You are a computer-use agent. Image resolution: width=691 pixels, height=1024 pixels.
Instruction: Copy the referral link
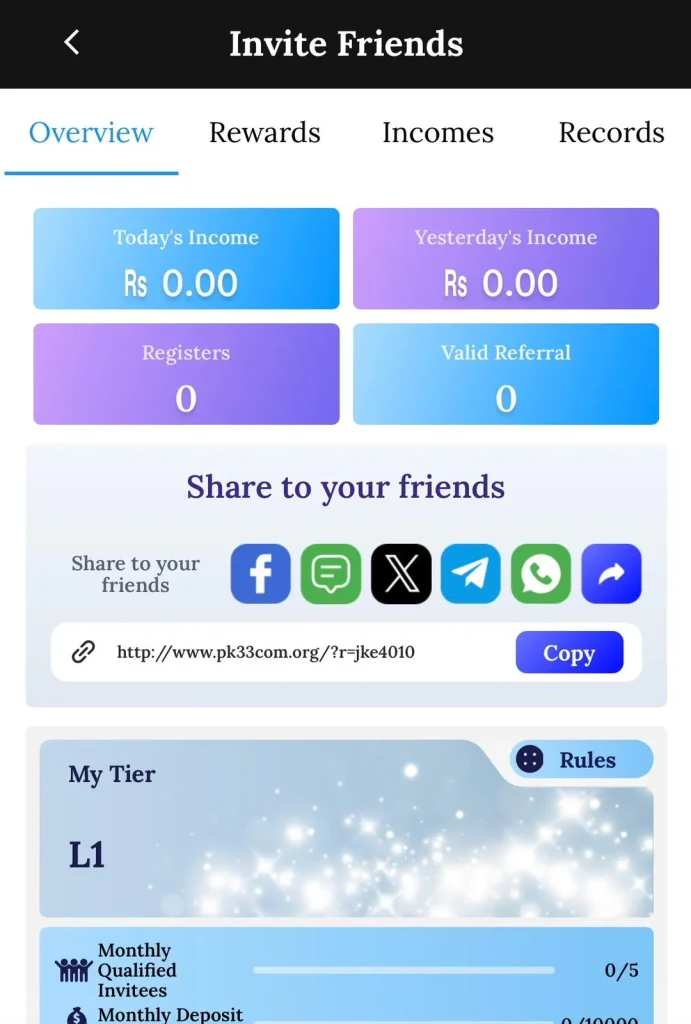569,653
